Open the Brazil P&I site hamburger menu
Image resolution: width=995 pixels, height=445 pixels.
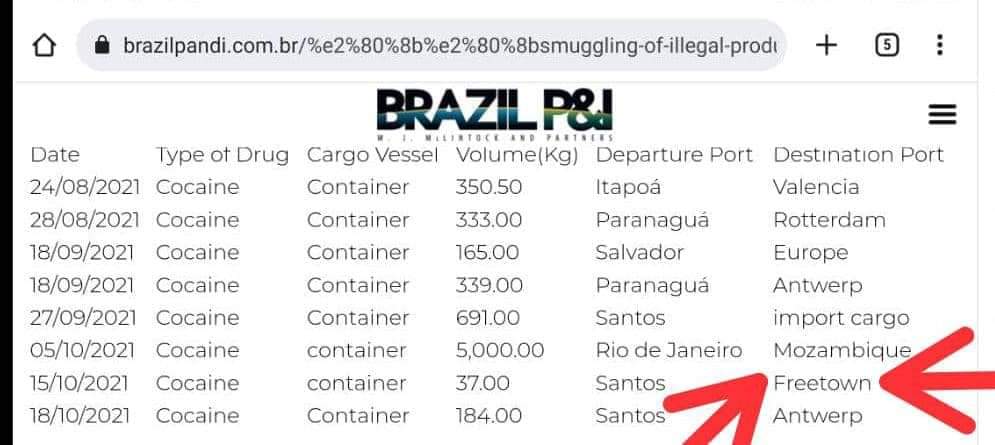[x=942, y=115]
